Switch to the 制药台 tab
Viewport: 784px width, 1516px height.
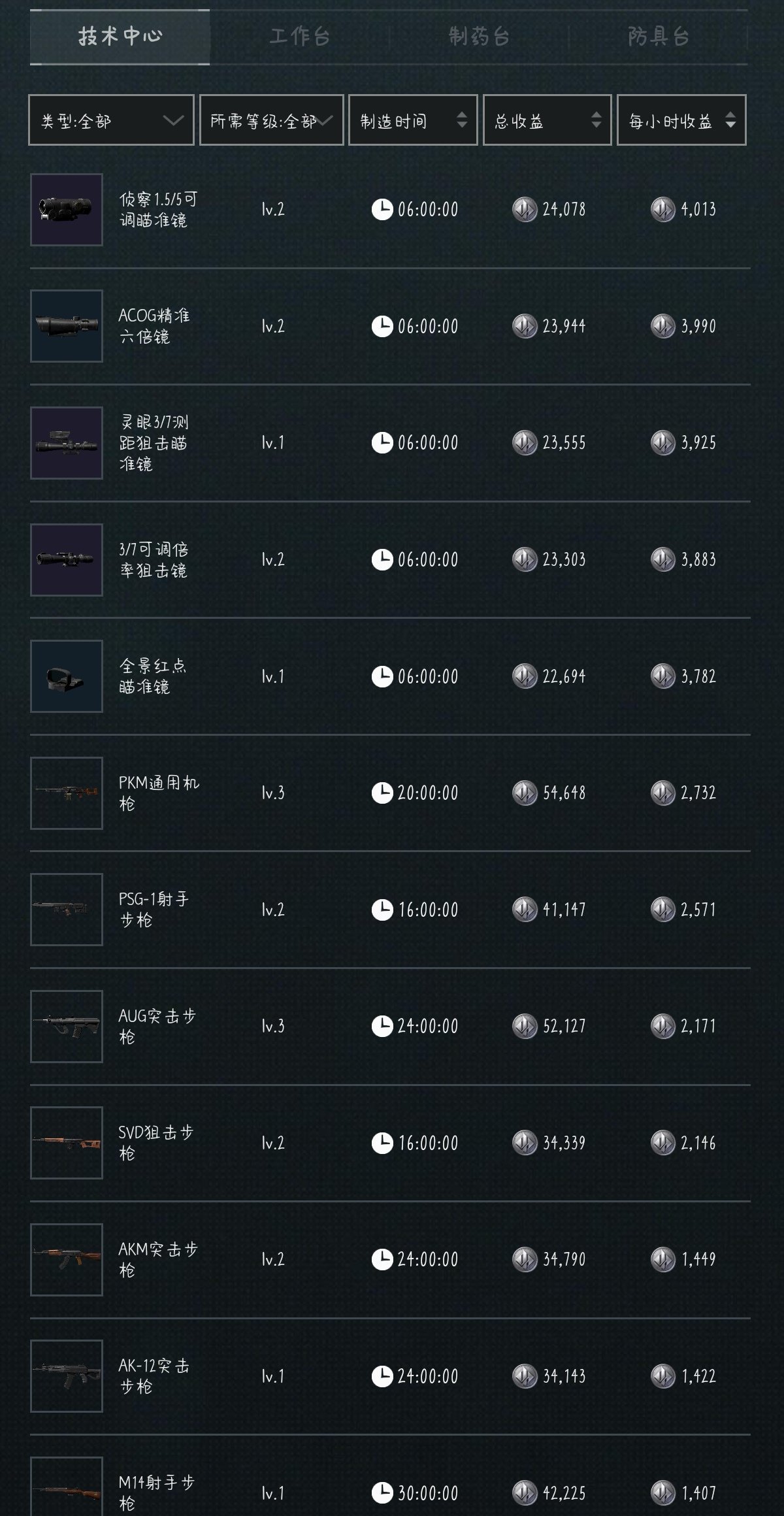tap(479, 37)
